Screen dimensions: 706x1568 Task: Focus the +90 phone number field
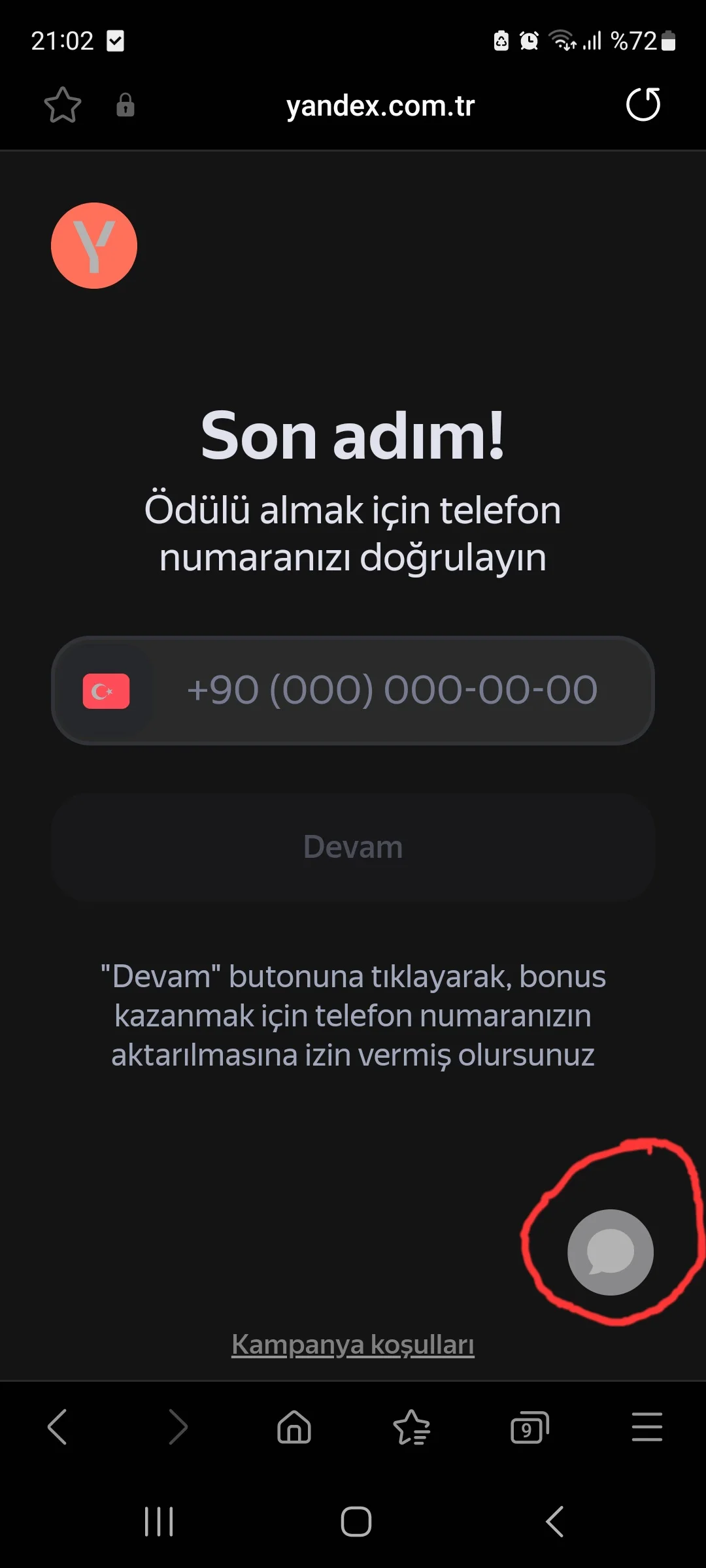[x=392, y=691]
